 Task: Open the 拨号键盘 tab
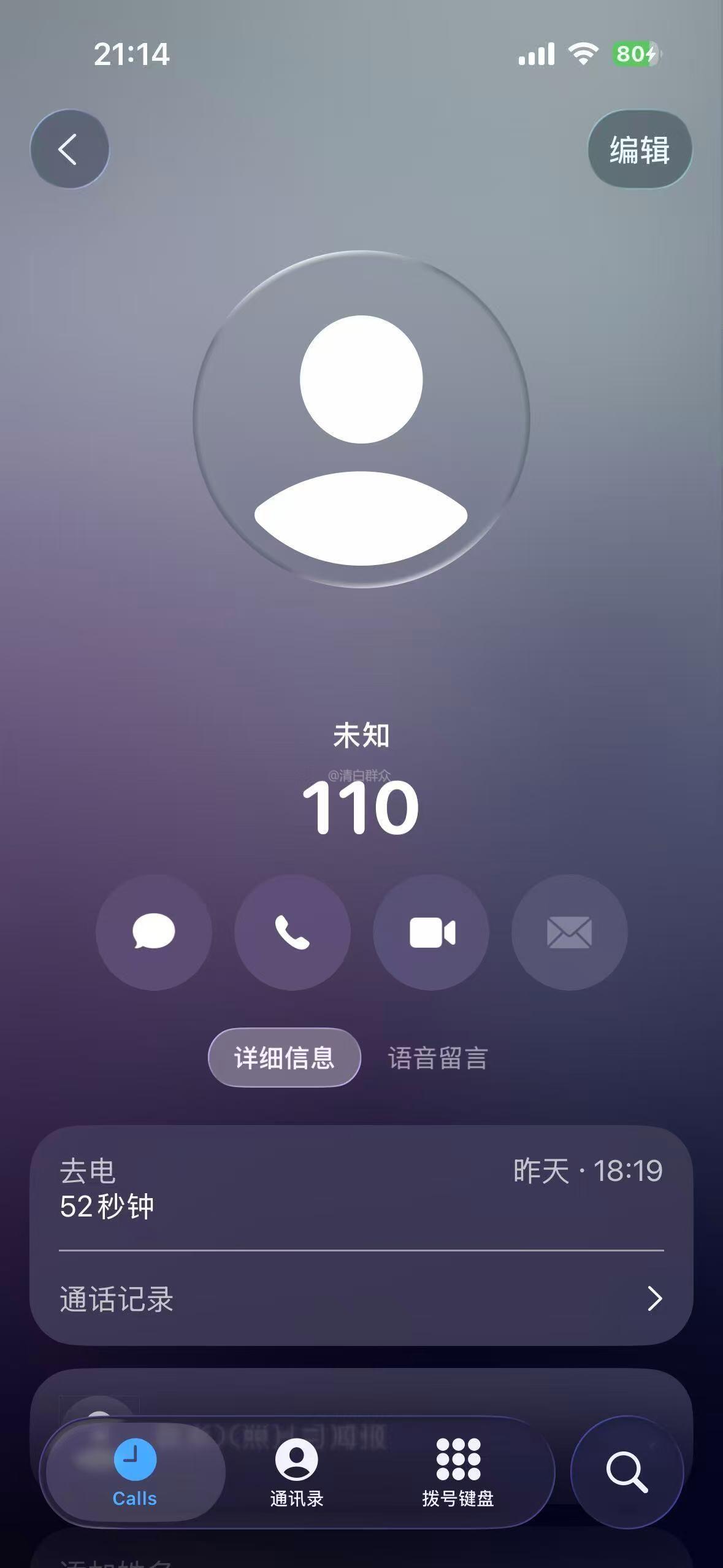[458, 1472]
